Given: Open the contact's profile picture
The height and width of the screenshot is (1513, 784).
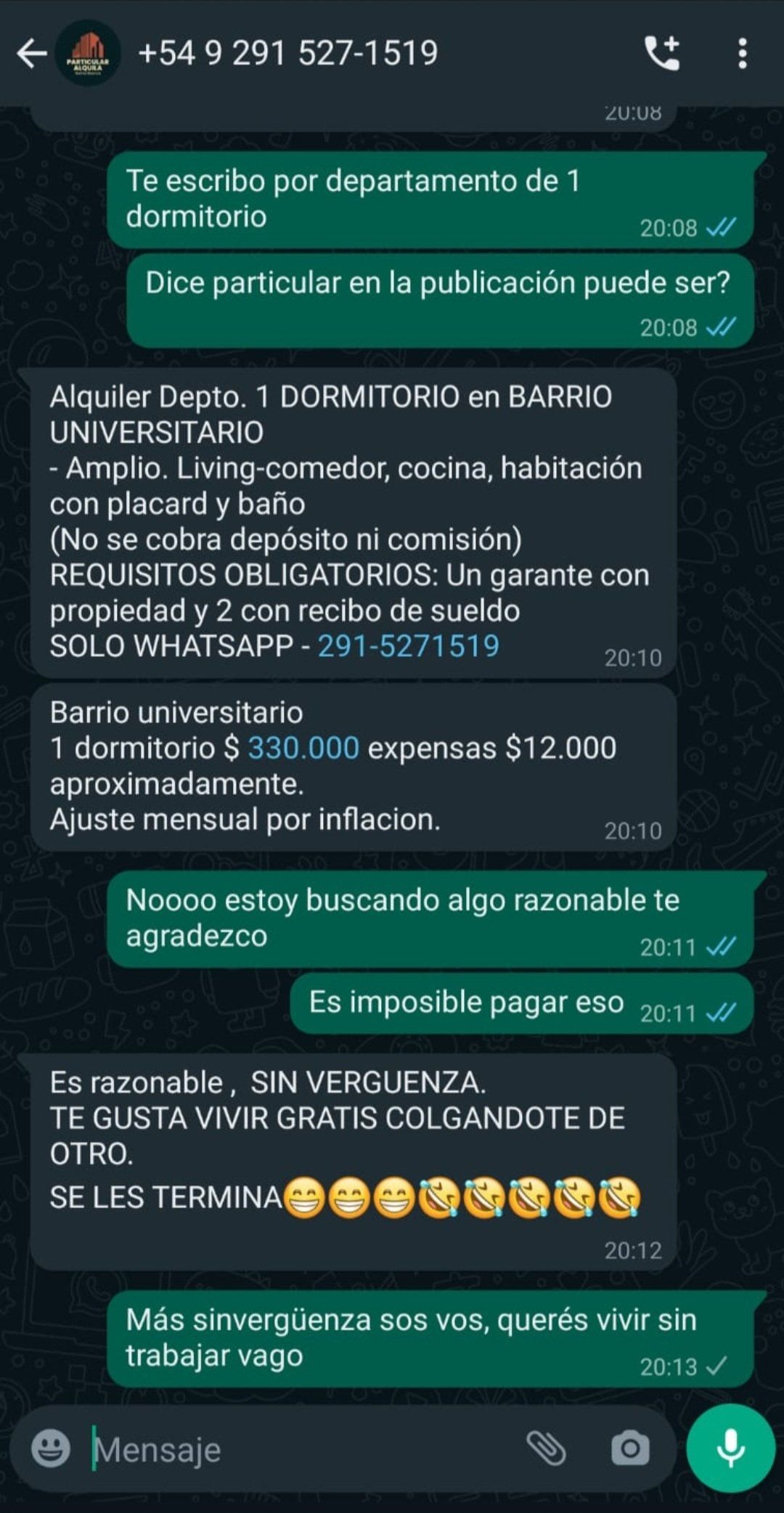Looking at the screenshot, I should 88,54.
